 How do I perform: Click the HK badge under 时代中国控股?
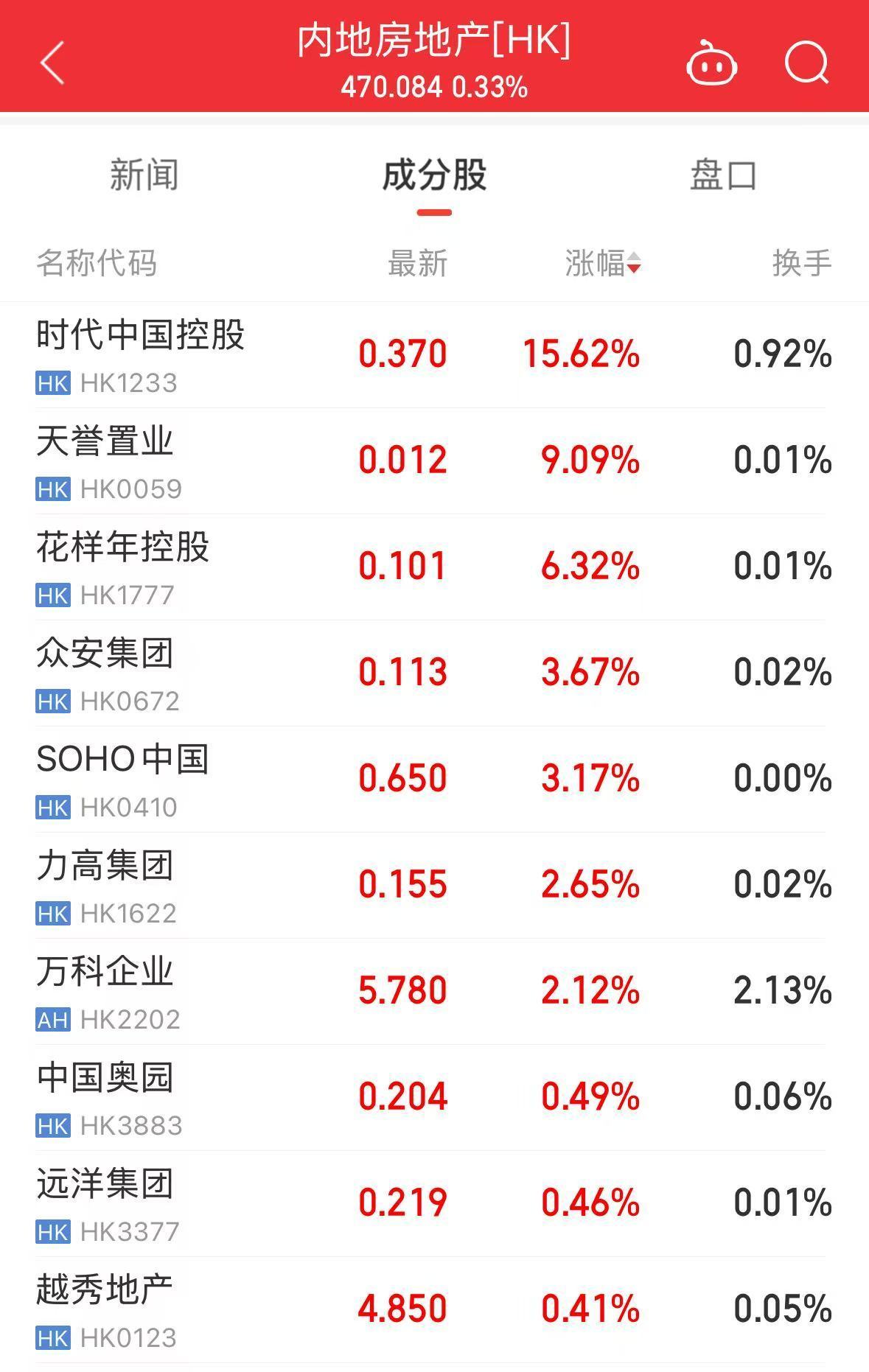pos(52,383)
